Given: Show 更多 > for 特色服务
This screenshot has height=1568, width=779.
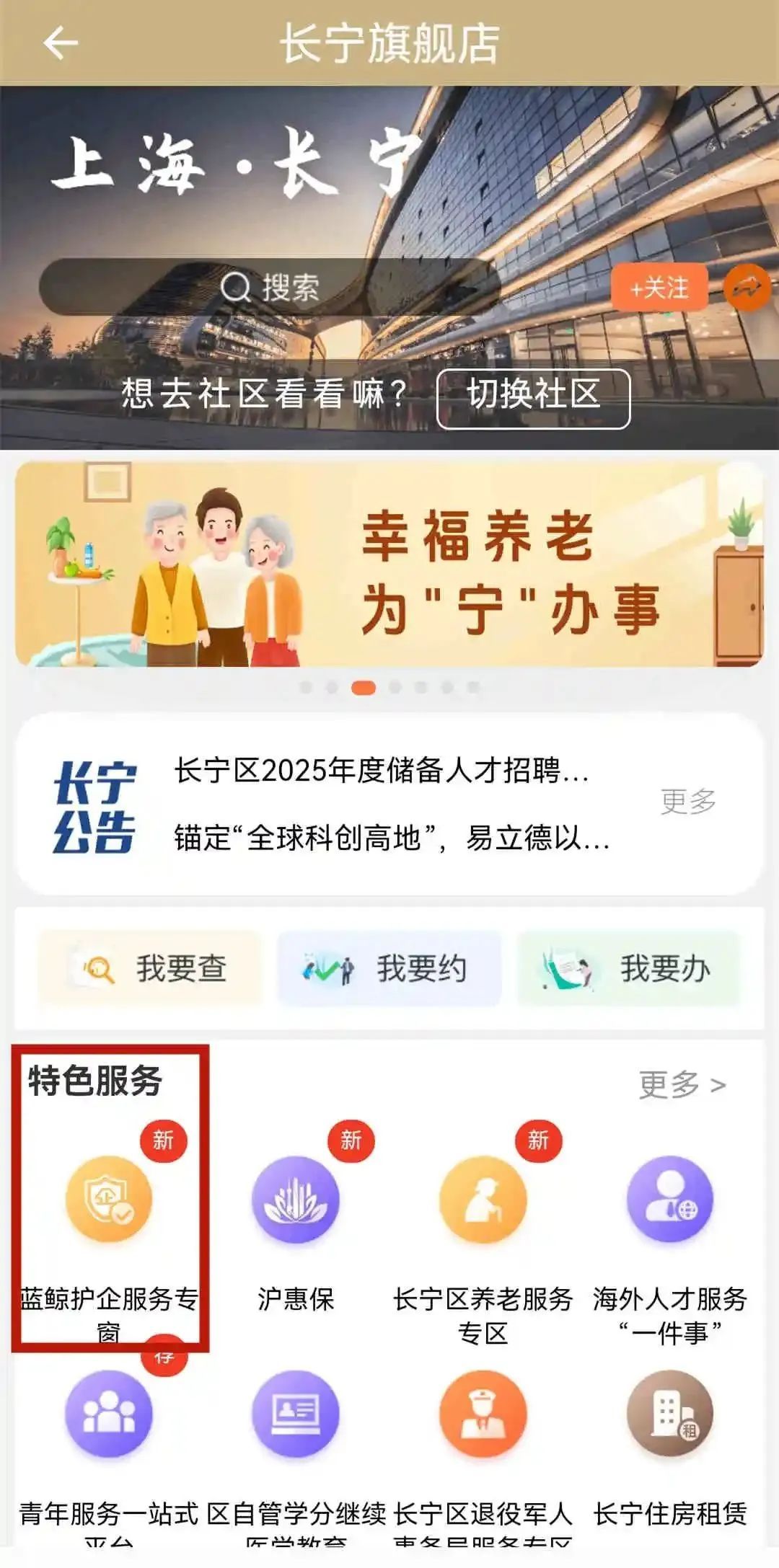Looking at the screenshot, I should click(x=682, y=1084).
